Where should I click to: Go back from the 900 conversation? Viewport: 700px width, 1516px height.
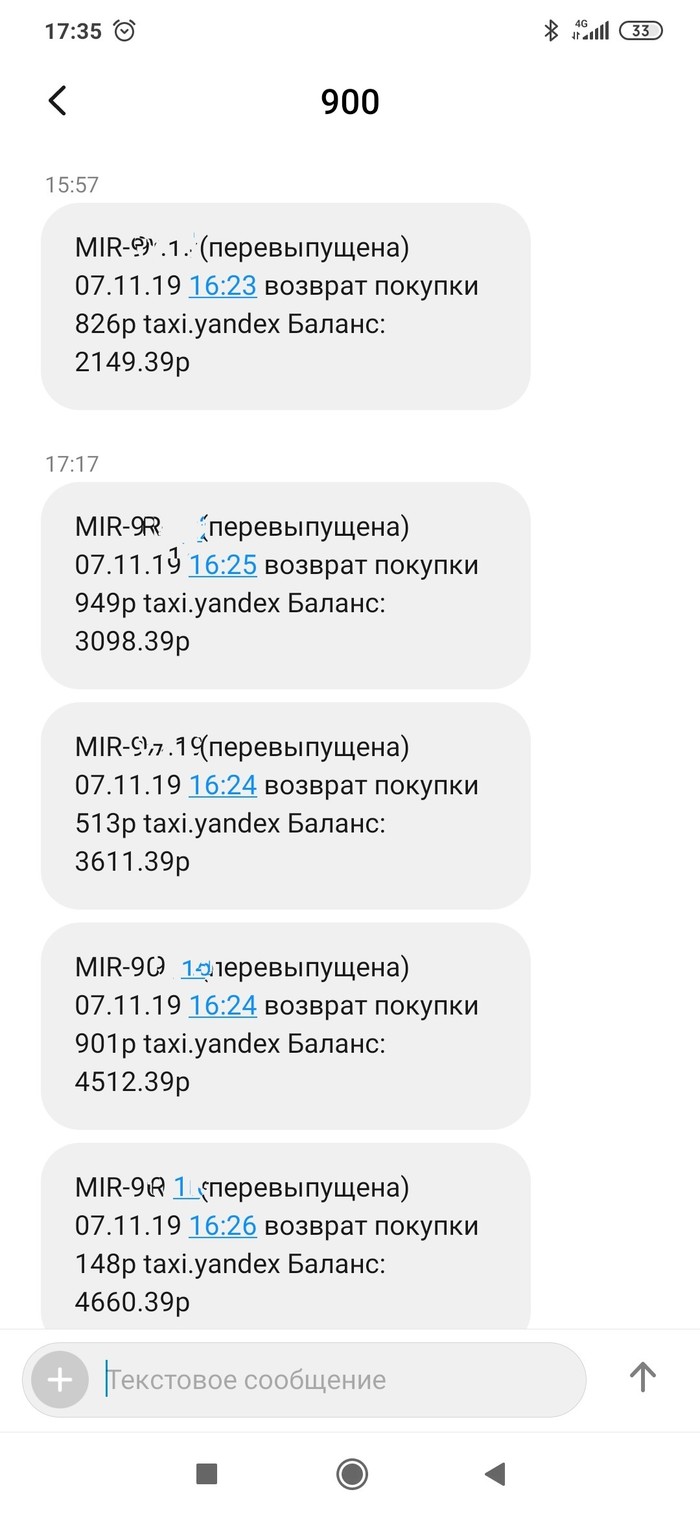coord(58,101)
